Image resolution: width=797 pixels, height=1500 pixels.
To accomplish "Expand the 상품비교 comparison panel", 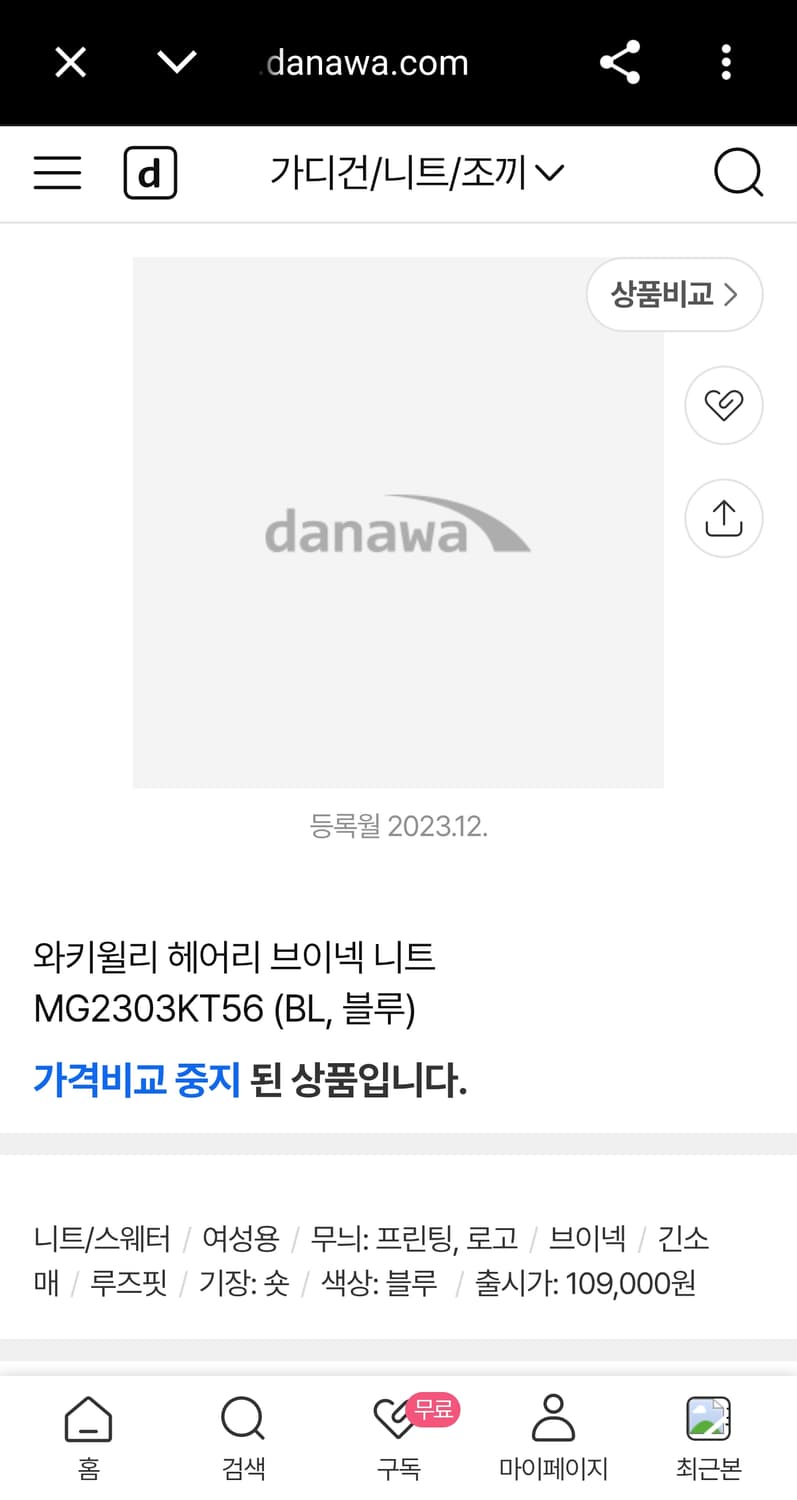I will pos(674,294).
